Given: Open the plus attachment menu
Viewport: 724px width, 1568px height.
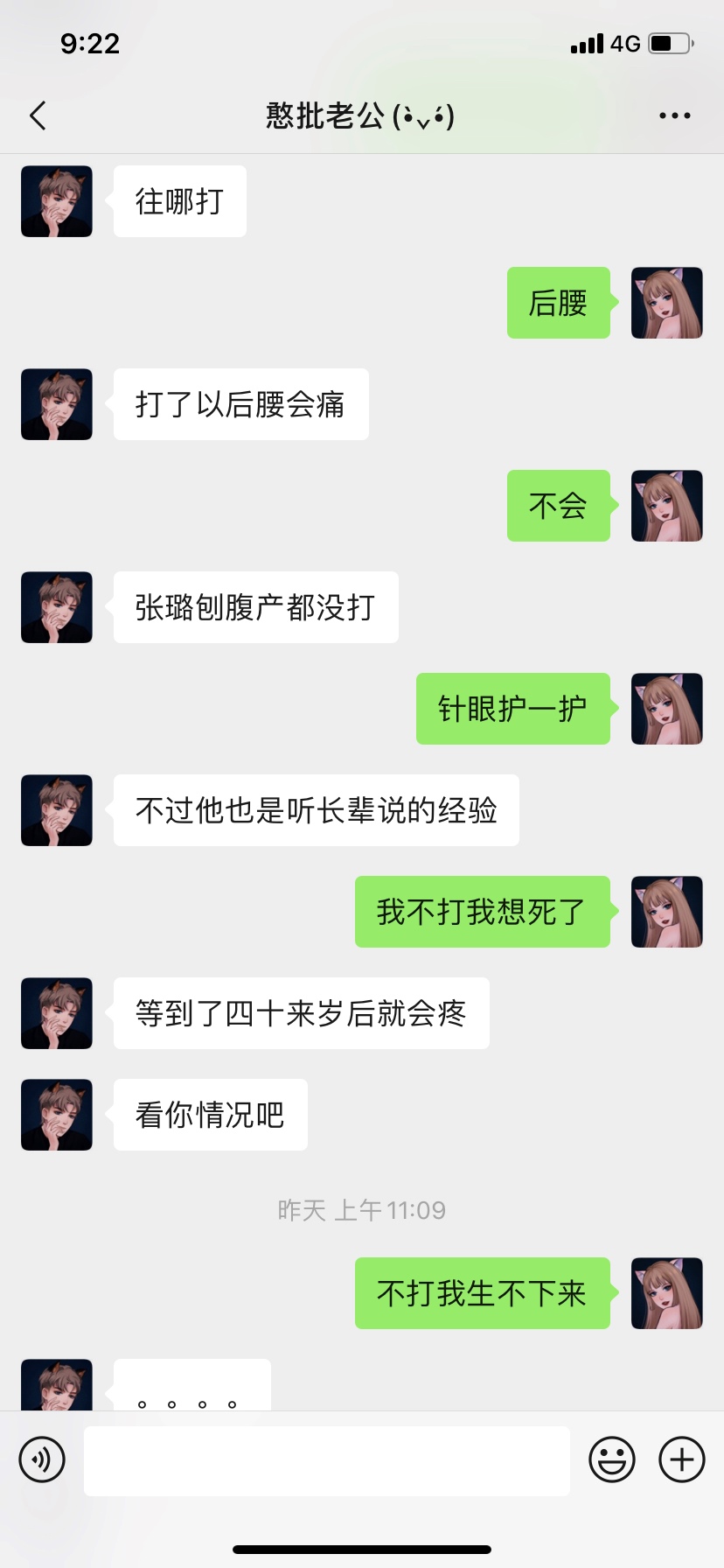Looking at the screenshot, I should (x=681, y=1459).
